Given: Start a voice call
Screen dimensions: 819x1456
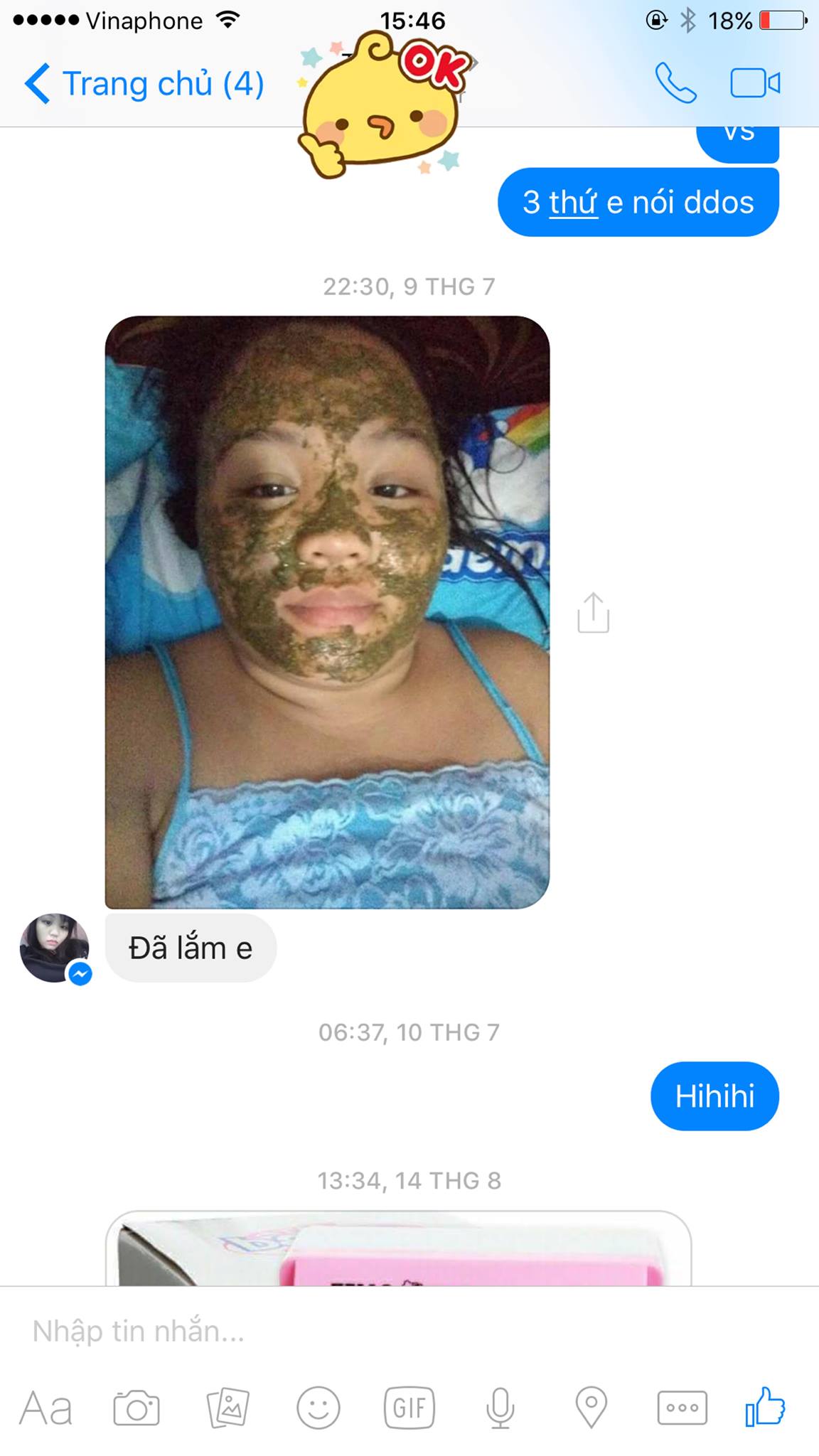Looking at the screenshot, I should point(675,83).
